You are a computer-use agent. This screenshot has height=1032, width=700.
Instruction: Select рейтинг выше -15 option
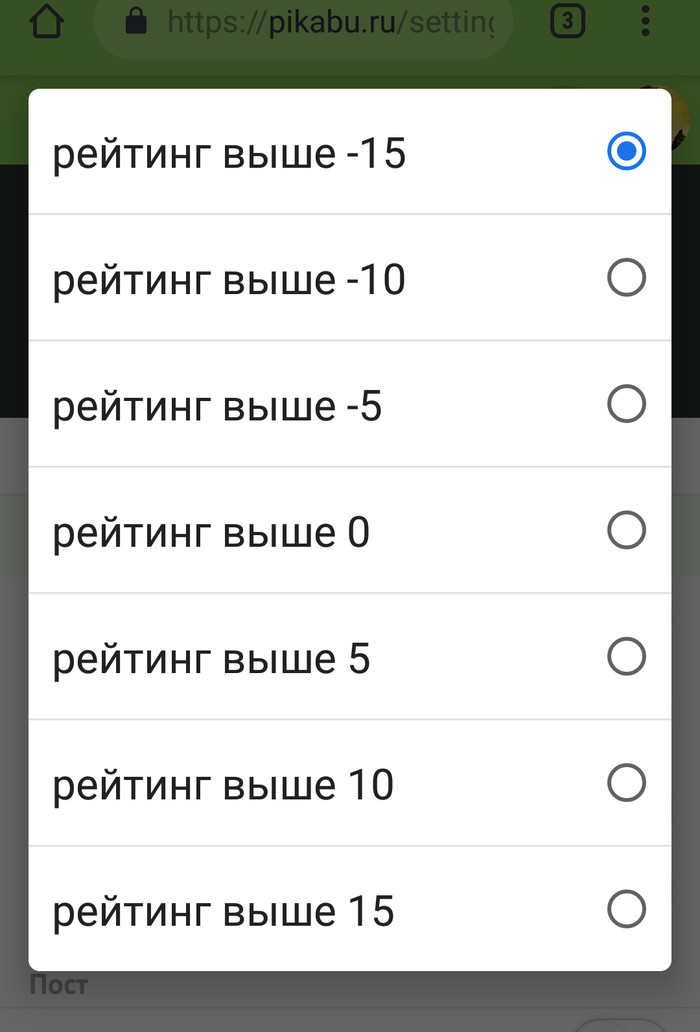350,153
